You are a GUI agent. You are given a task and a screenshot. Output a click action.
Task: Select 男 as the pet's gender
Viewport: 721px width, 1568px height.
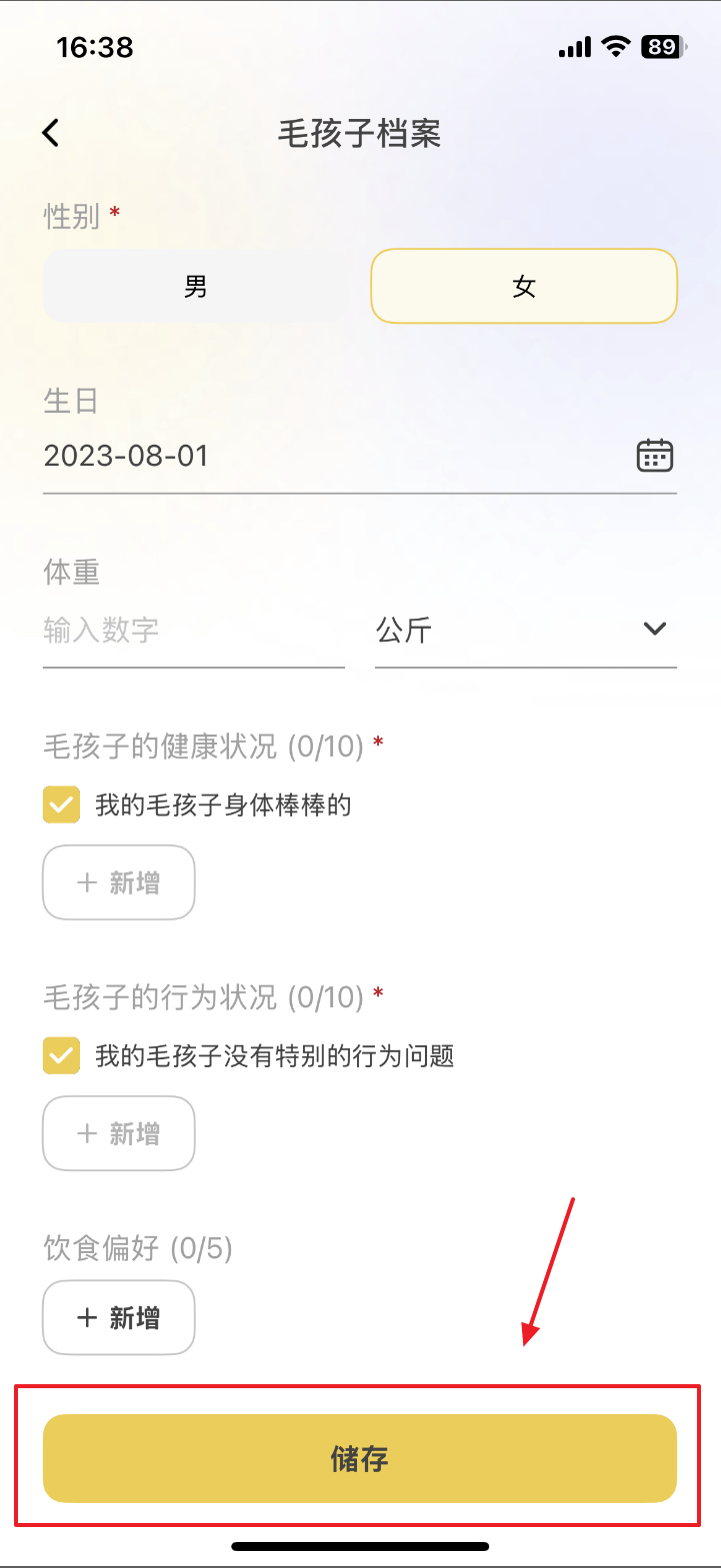[193, 286]
